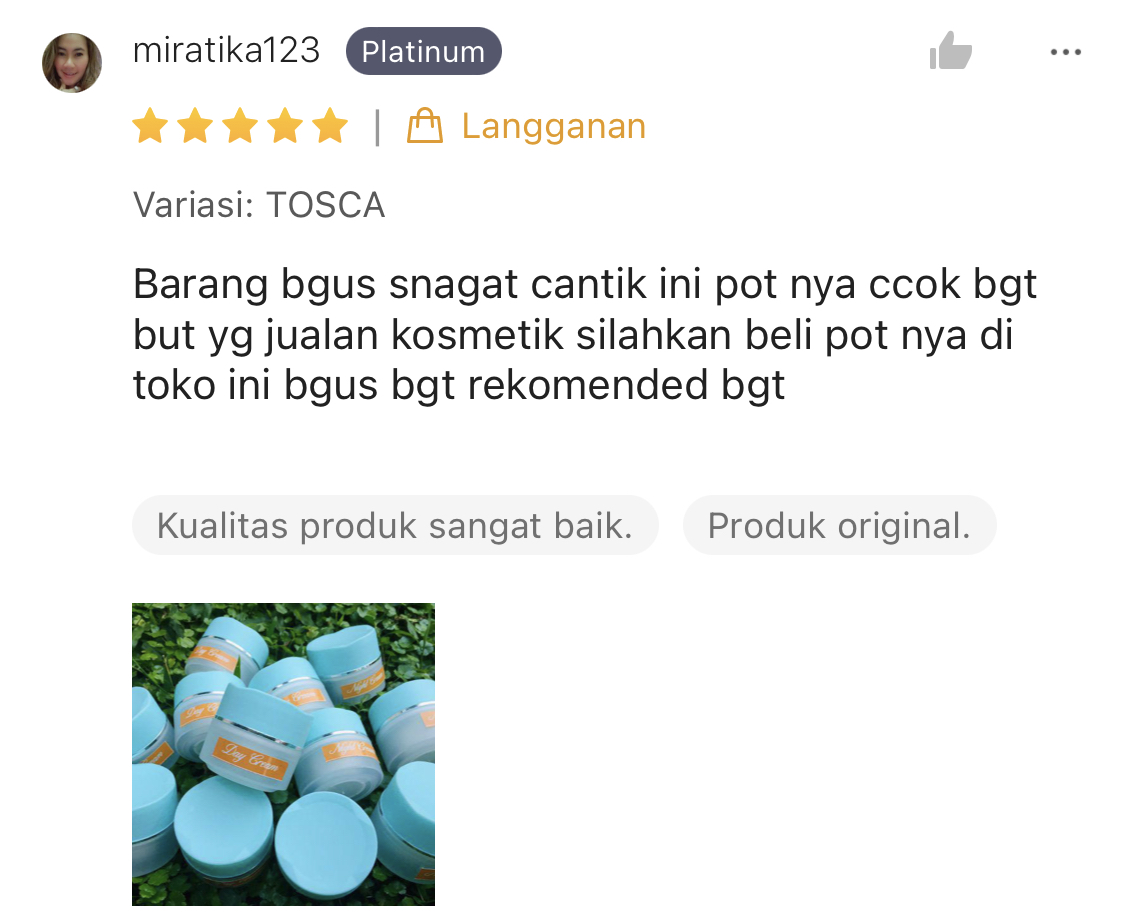
Task: Like miratika123's review with thumbs up
Action: pos(950,51)
